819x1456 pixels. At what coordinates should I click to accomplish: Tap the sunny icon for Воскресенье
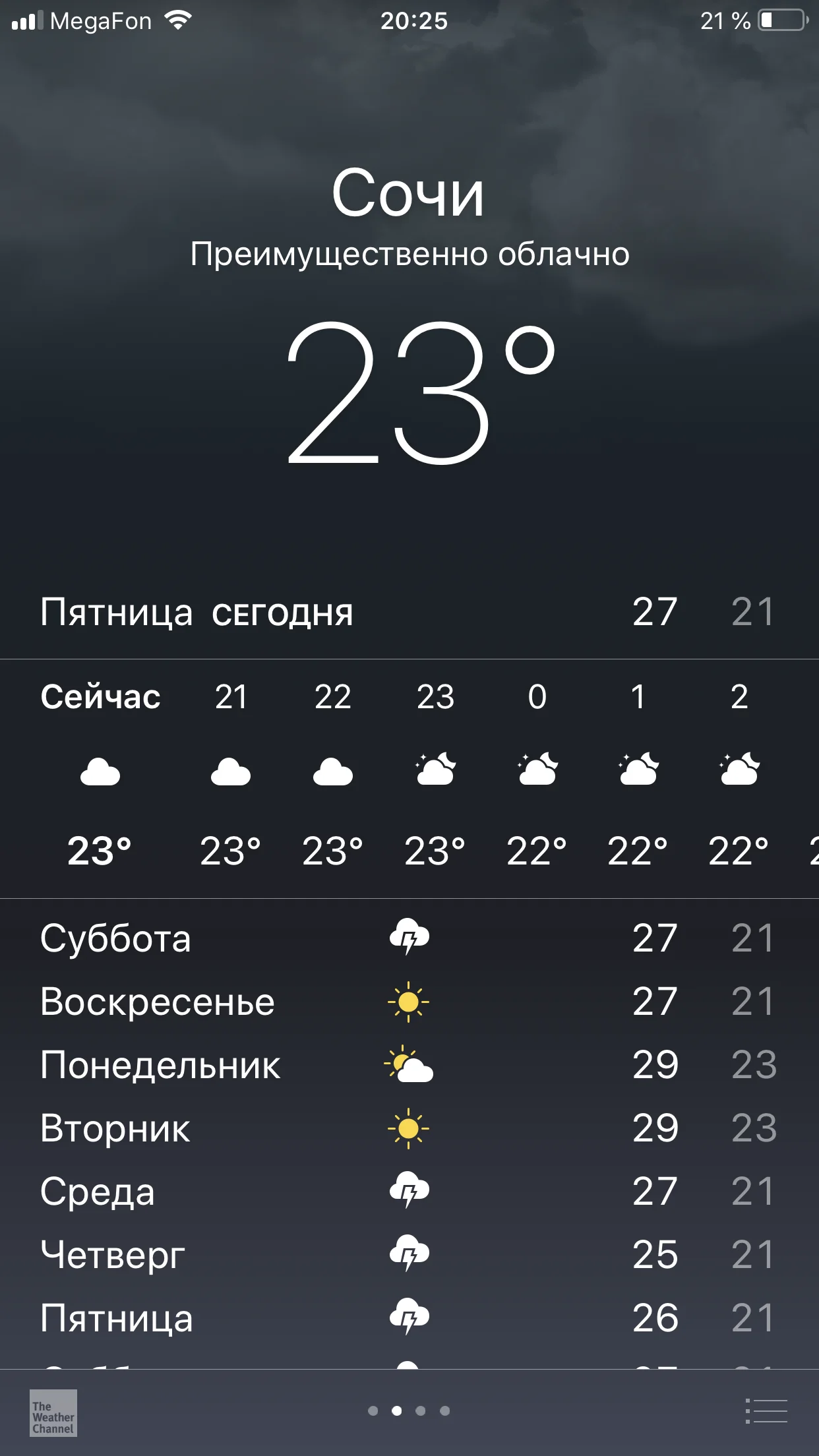pos(407,1002)
